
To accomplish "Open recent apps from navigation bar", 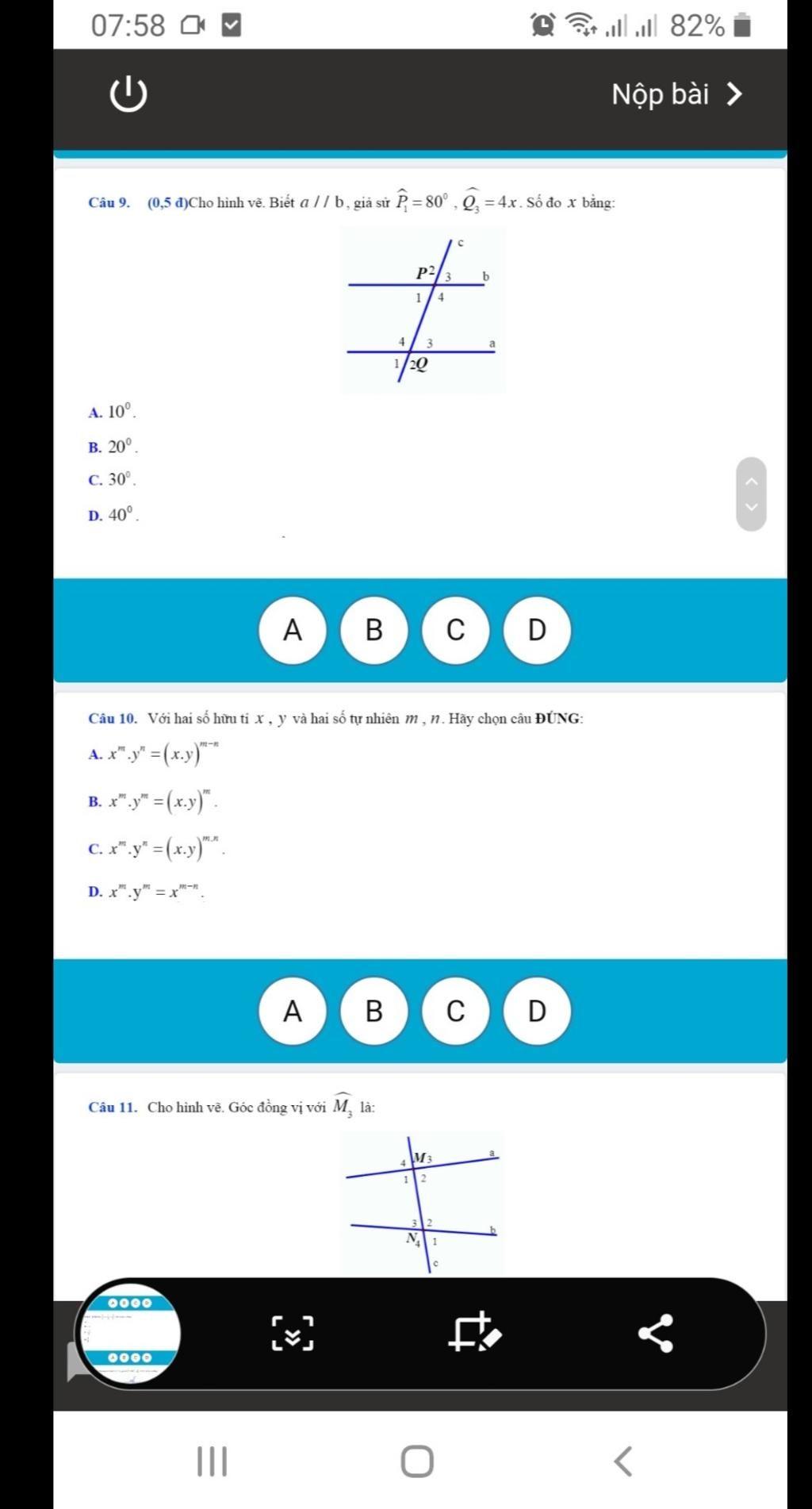I will click(212, 1461).
